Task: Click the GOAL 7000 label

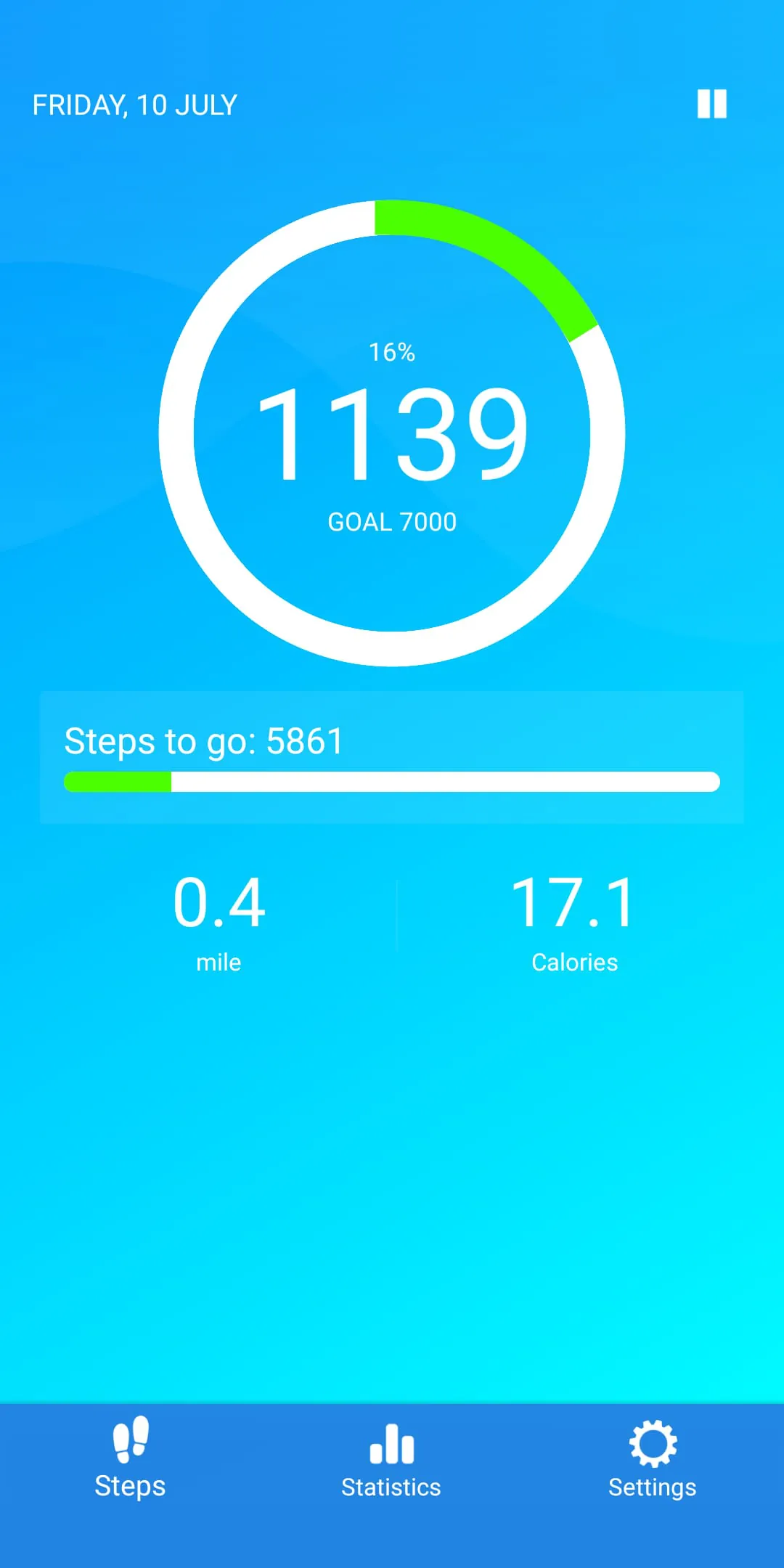Action: click(392, 521)
